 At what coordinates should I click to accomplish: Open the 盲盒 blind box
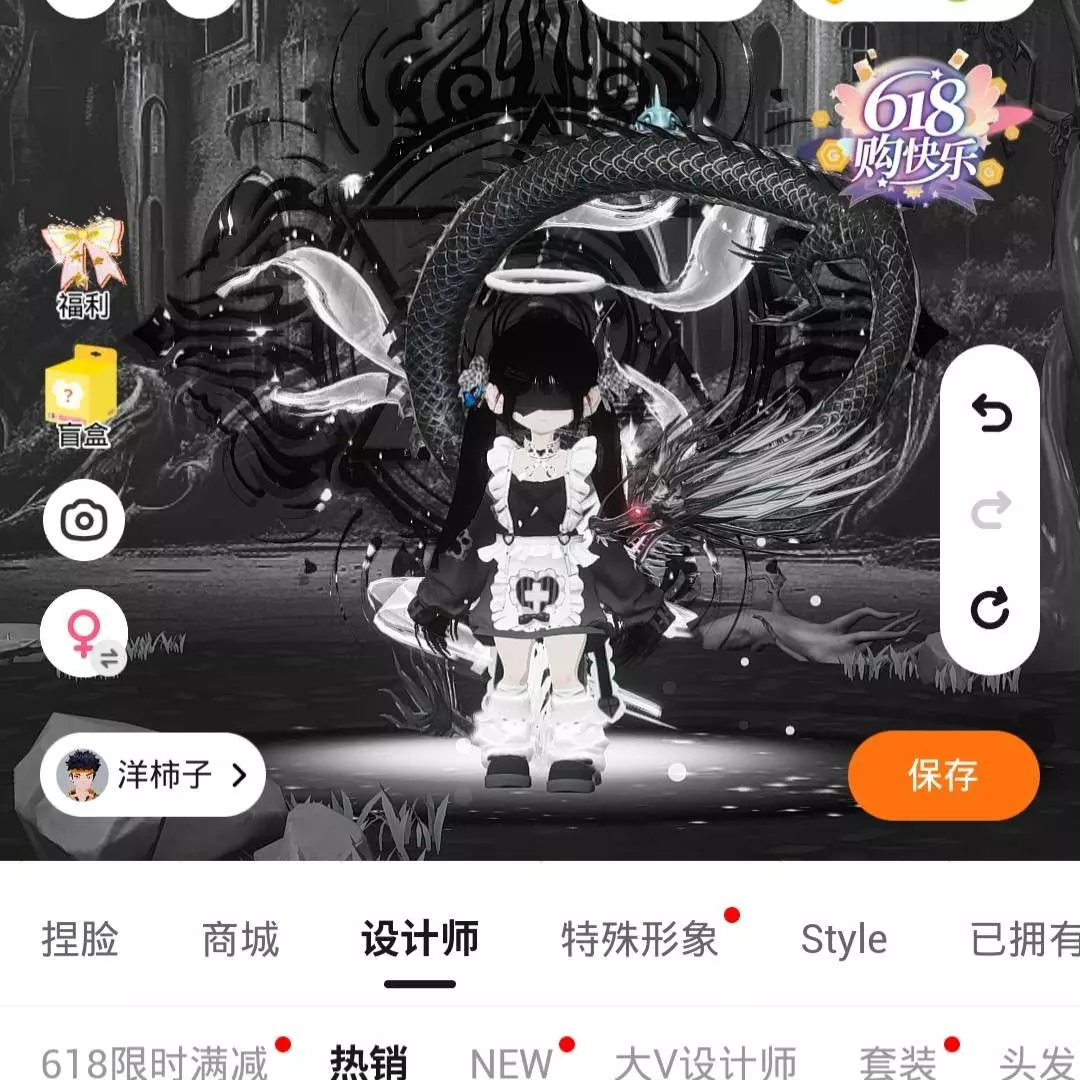[82, 395]
